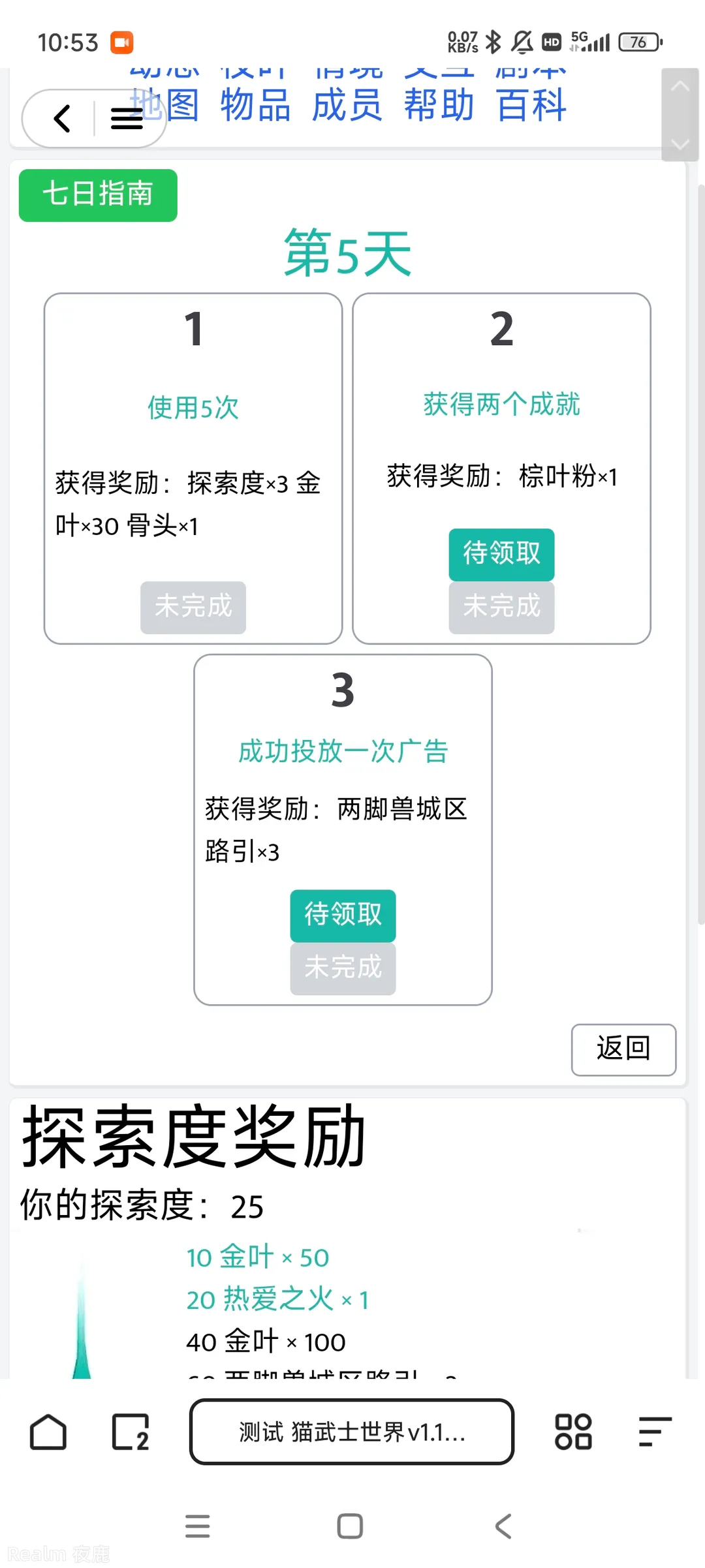Open the 物品 link

point(255,105)
